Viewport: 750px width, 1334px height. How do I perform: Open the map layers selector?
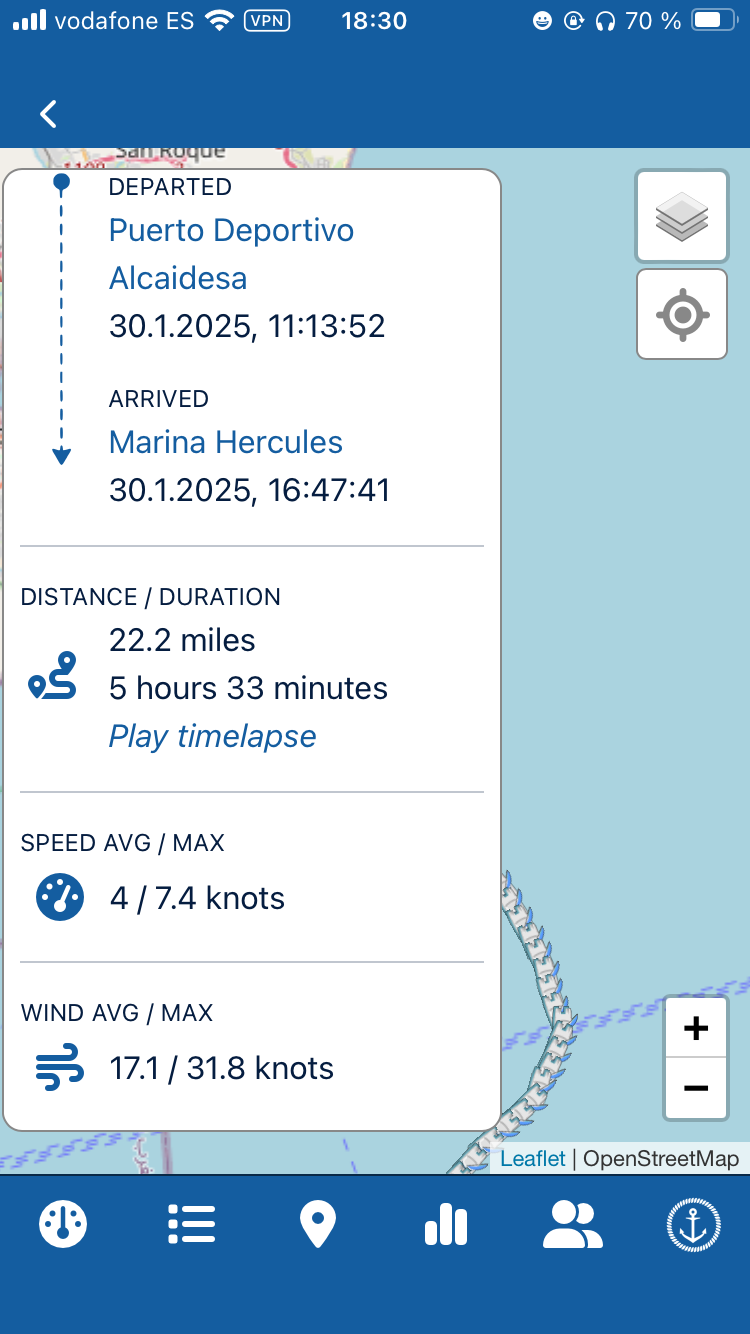pos(682,215)
